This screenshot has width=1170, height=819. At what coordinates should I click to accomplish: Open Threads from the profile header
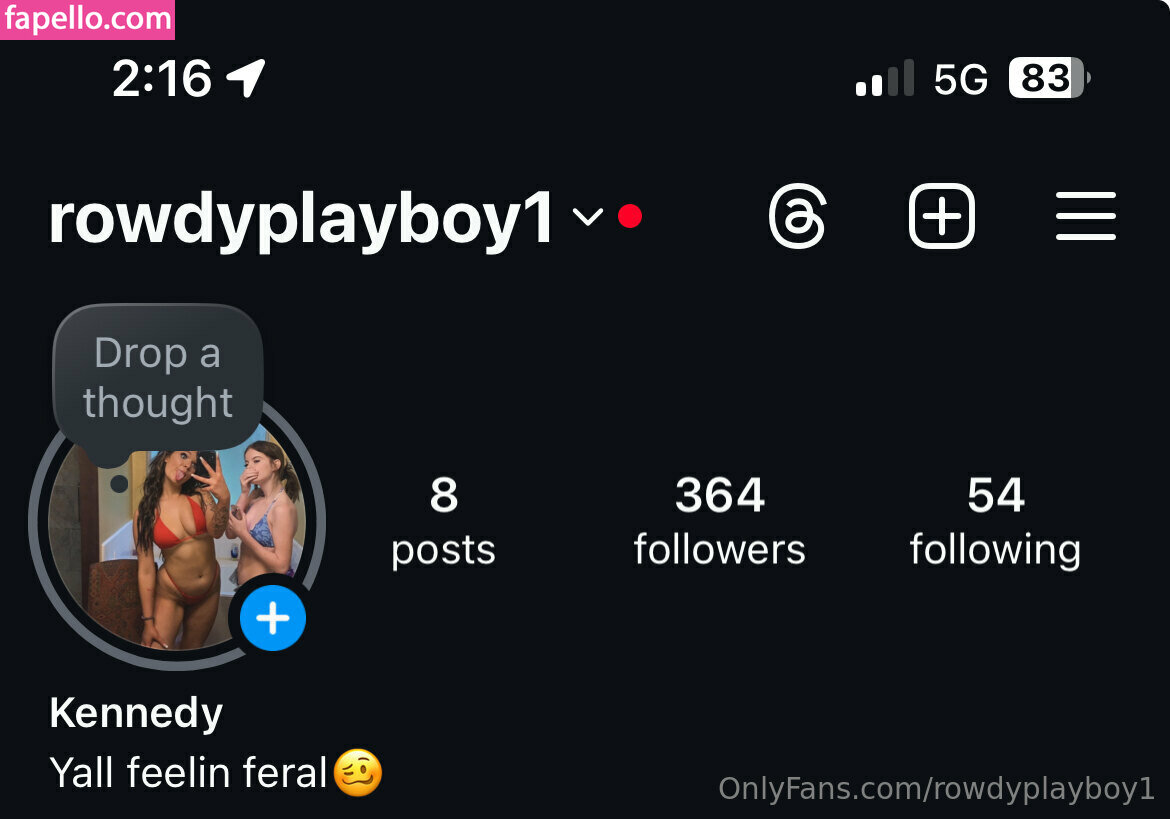tap(797, 216)
